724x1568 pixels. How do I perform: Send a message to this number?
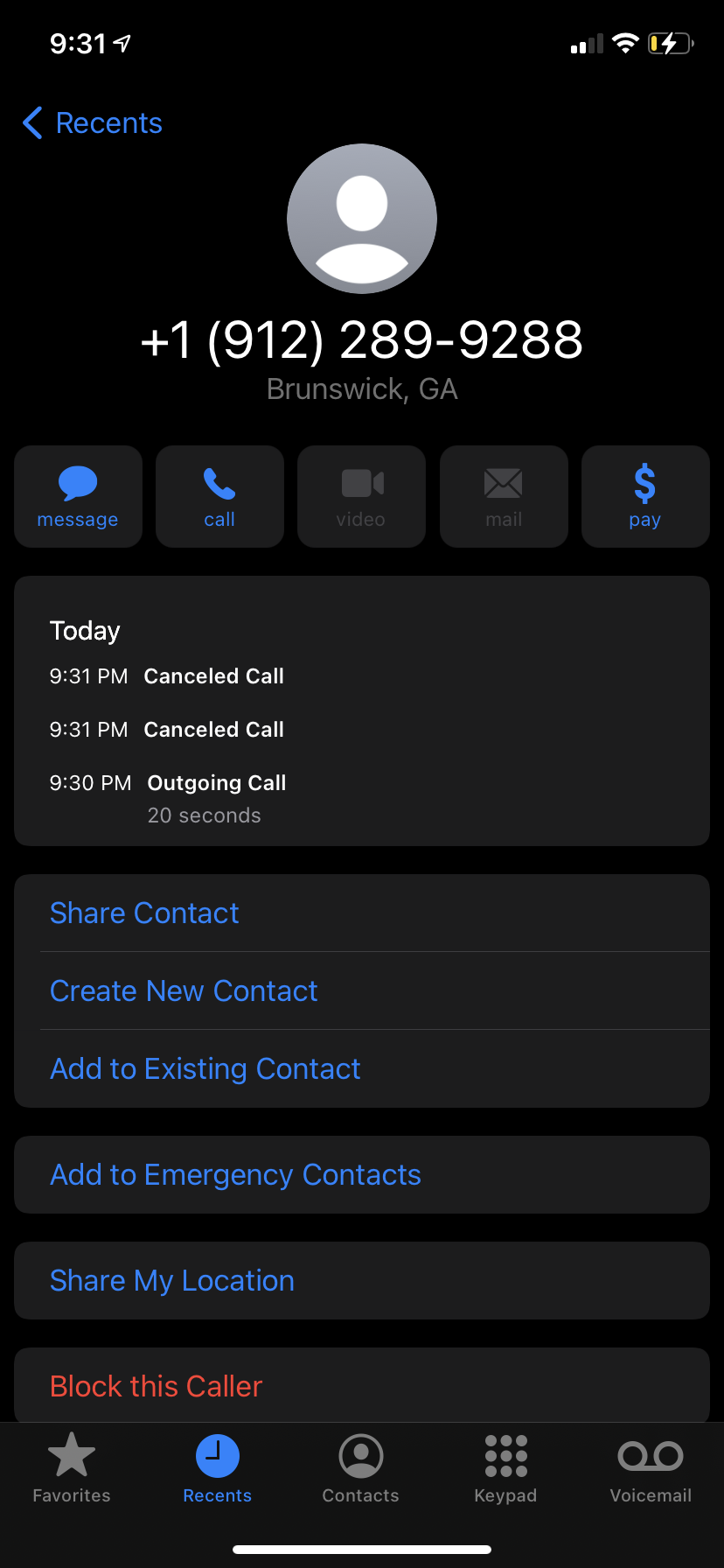pos(78,496)
